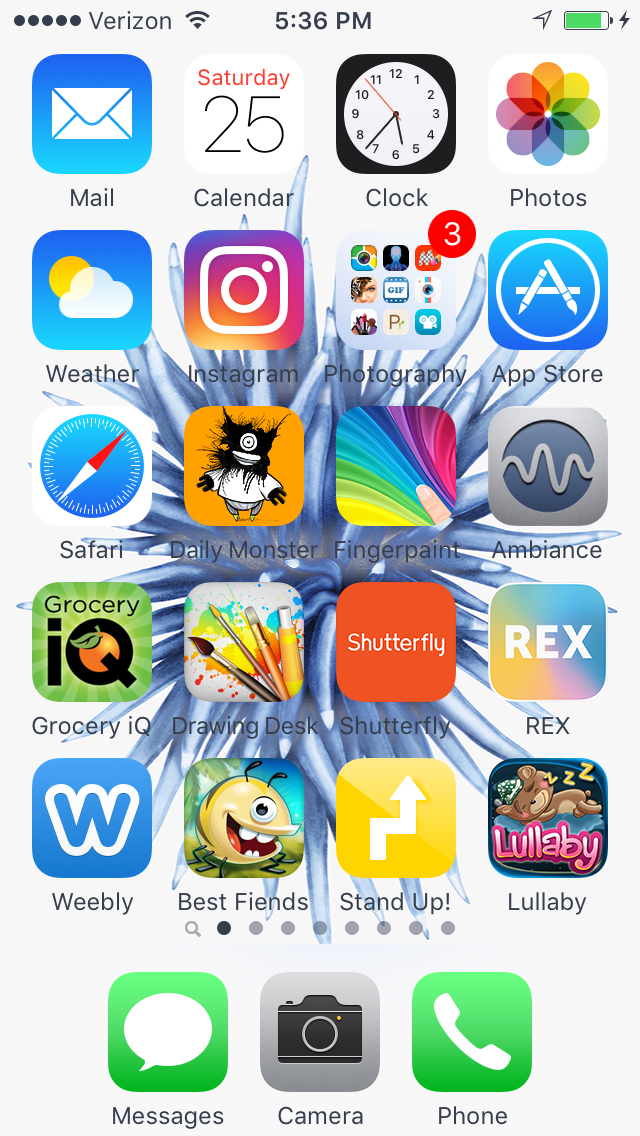Image resolution: width=640 pixels, height=1136 pixels.
Task: Launch the Safari browser
Action: (x=92, y=466)
